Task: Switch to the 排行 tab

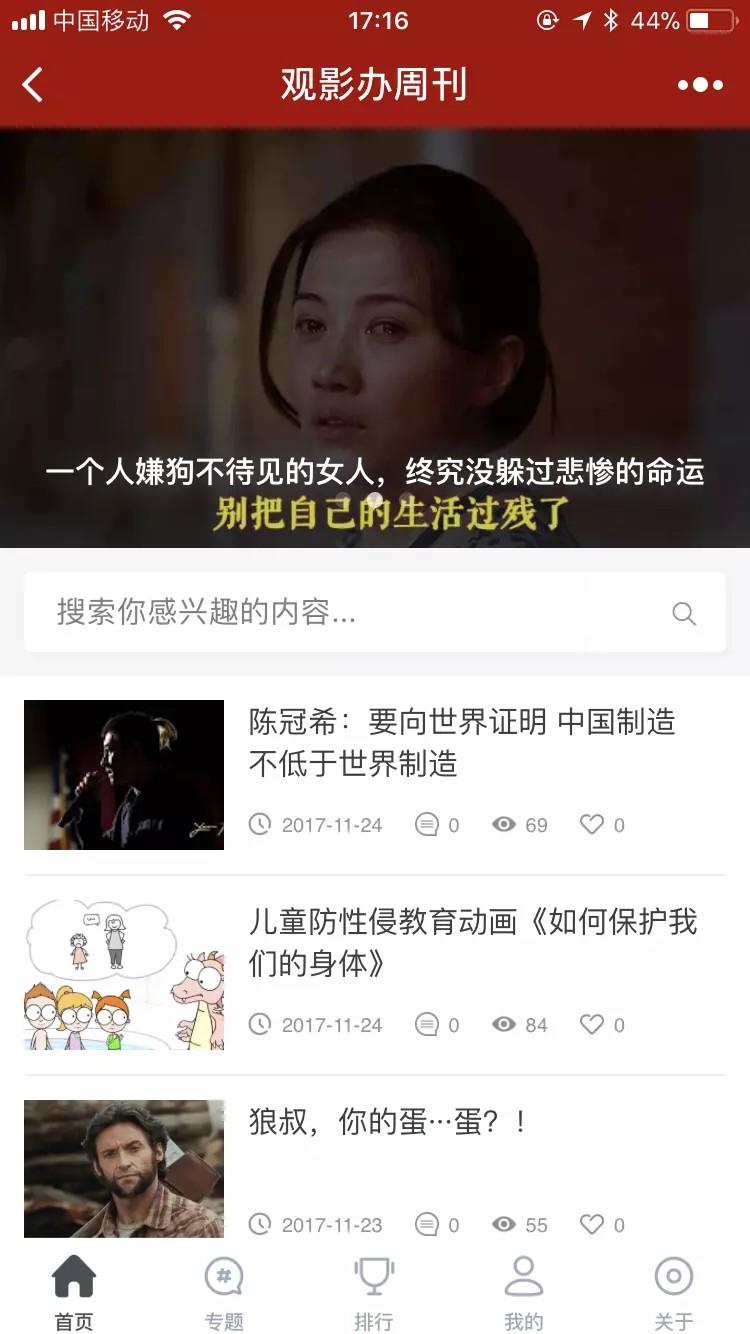Action: (374, 1294)
